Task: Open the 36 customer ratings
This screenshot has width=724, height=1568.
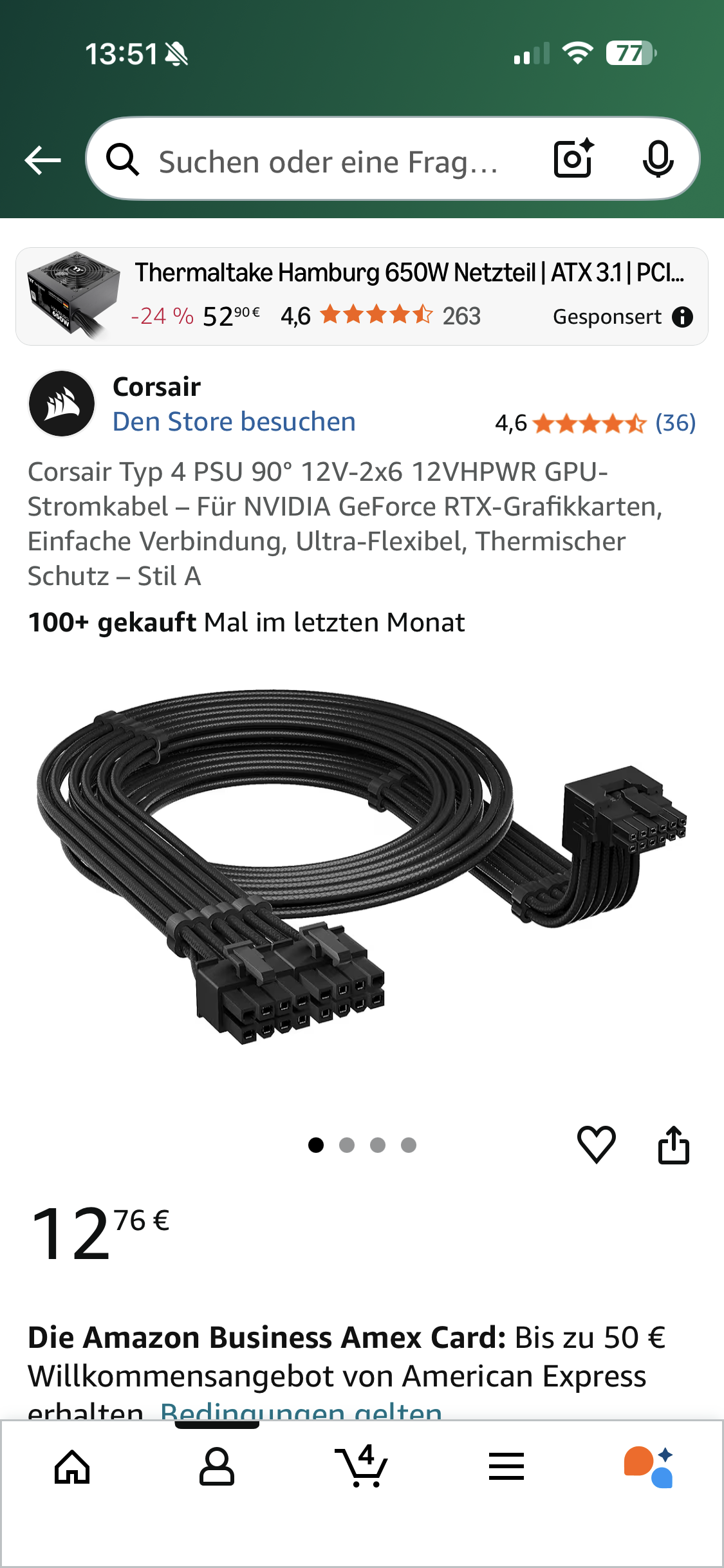Action: tap(675, 423)
